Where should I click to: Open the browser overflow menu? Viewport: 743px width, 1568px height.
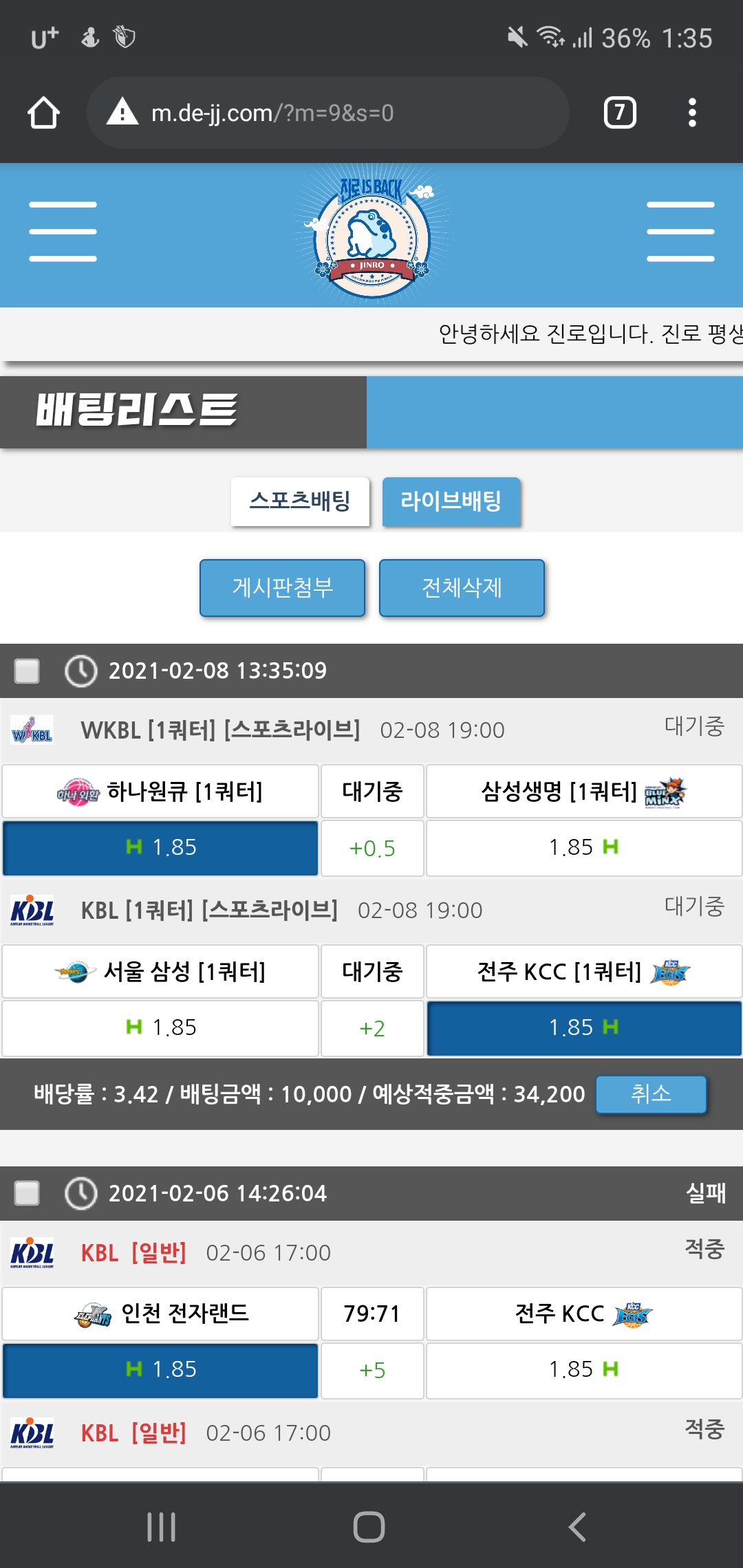(x=692, y=113)
